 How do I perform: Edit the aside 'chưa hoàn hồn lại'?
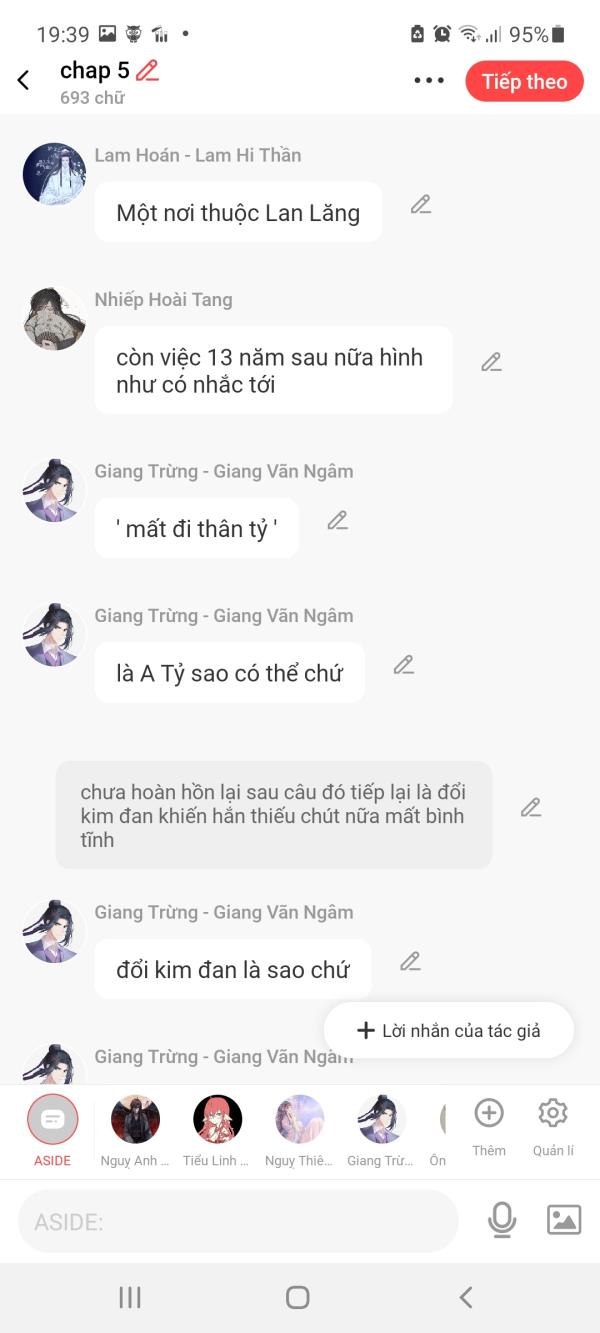click(x=531, y=807)
